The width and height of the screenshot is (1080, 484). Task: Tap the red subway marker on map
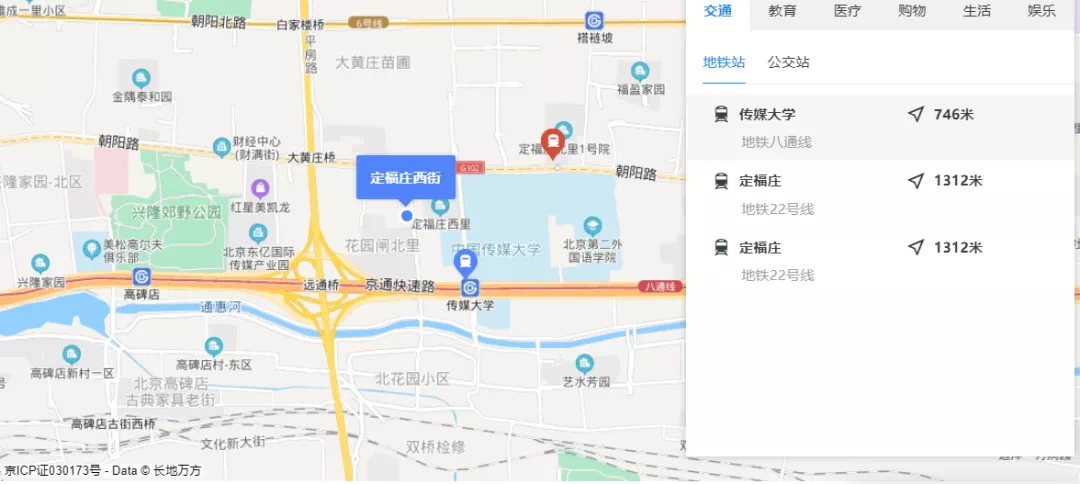coord(551,142)
